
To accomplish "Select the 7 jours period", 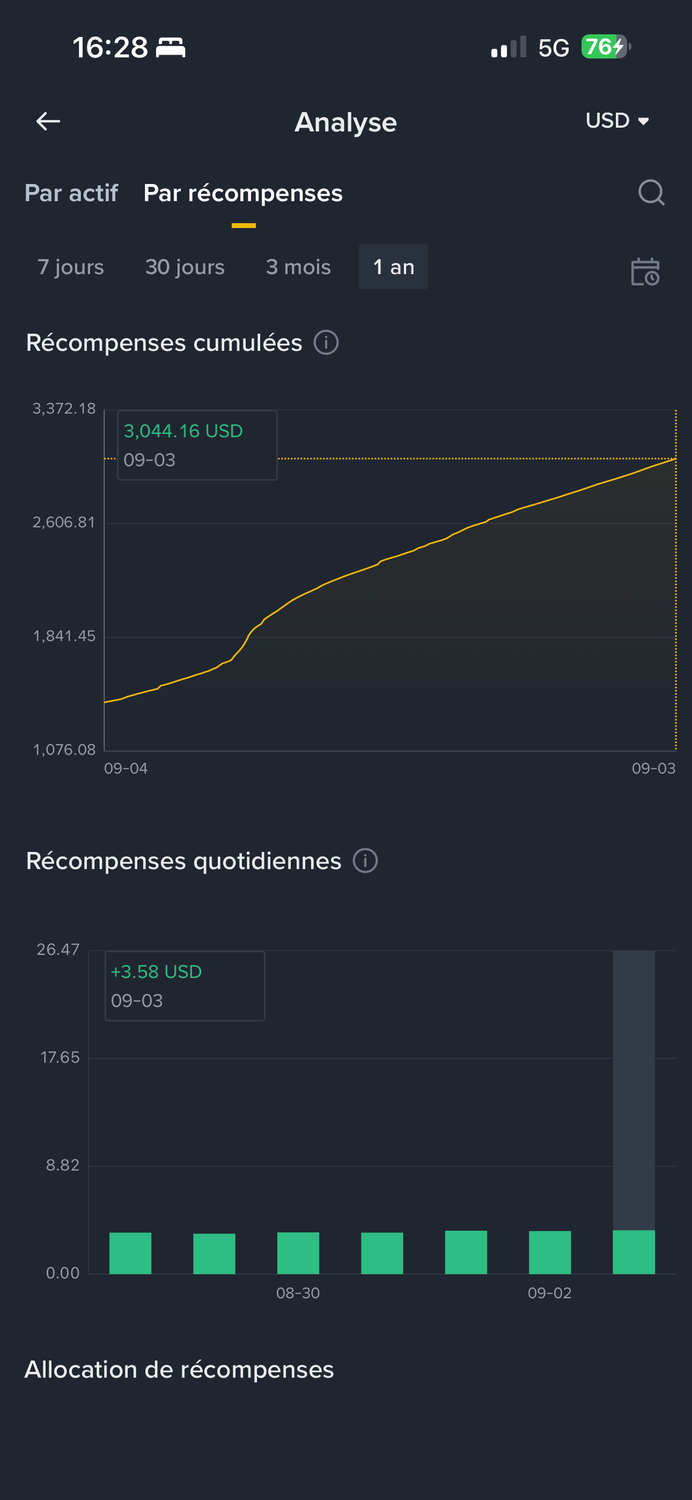I will [71, 267].
